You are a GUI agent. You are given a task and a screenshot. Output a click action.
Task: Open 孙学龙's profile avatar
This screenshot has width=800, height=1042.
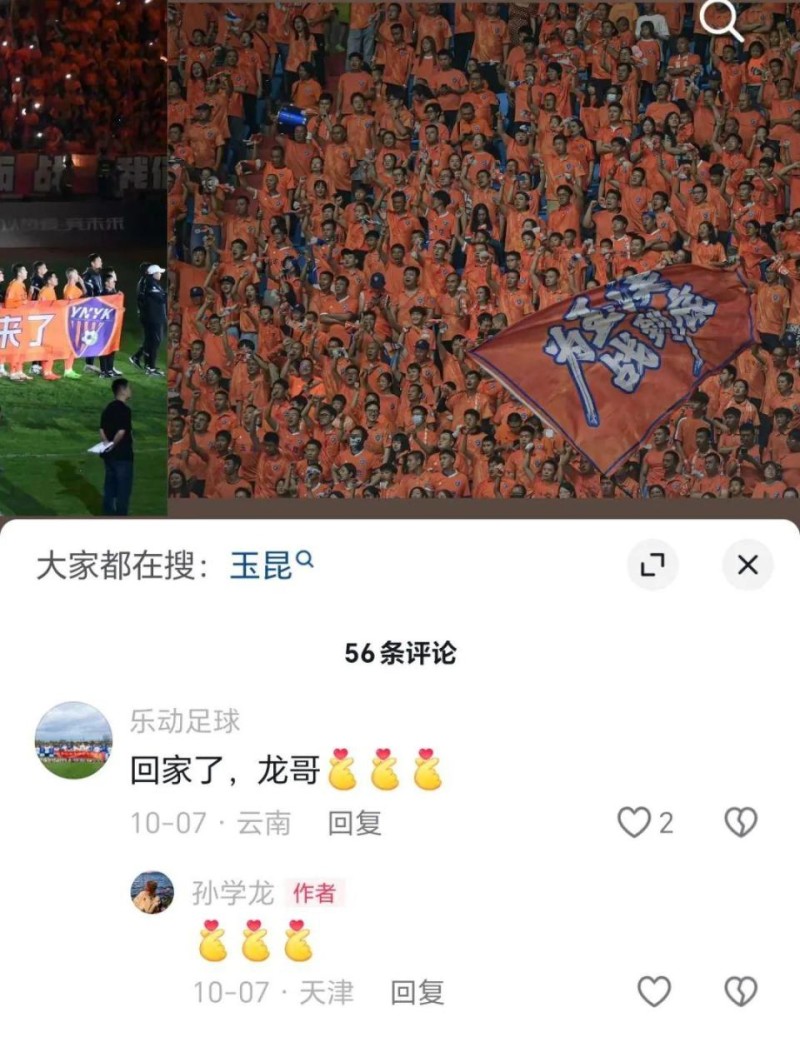click(x=152, y=892)
